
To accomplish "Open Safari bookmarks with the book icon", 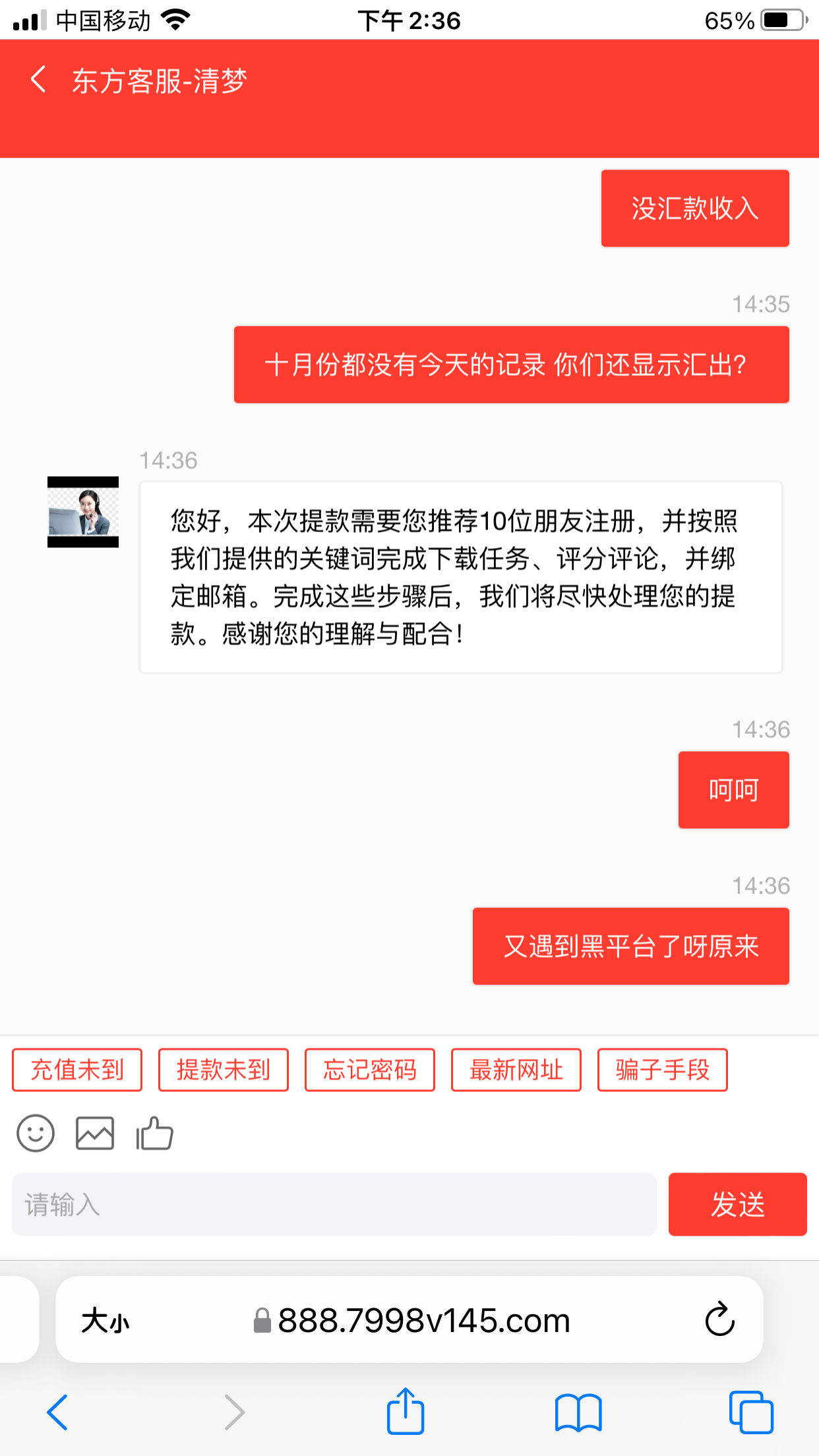I will point(578,1411).
